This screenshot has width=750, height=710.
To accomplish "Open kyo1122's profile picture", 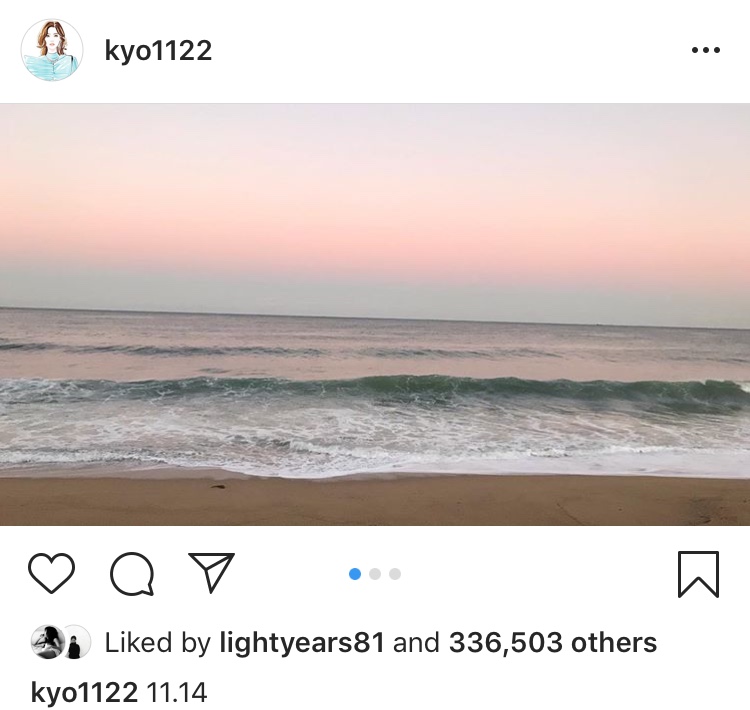I will [52, 51].
